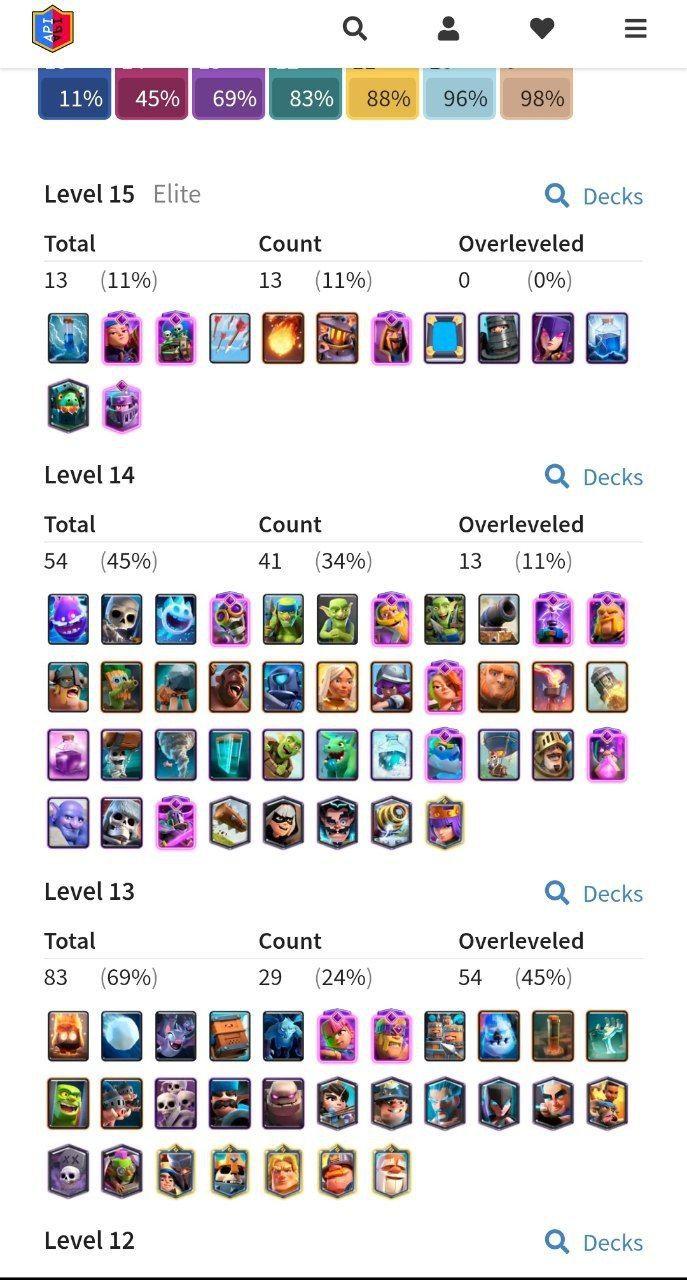
Task: Select the 96% light blue level chip
Action: coord(459,94)
